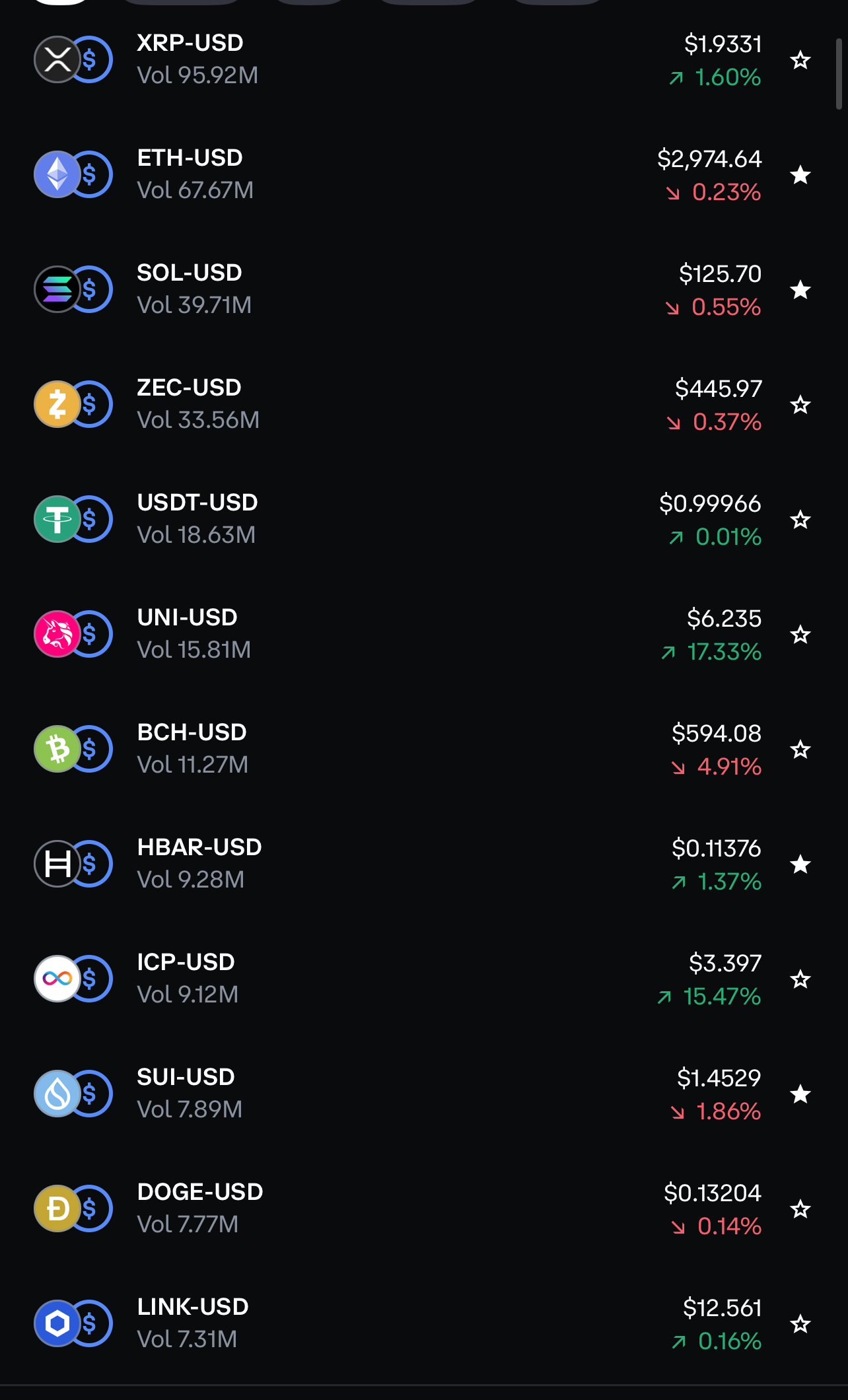This screenshot has height=1400, width=848.
Task: Unfavorite the ETH-USD pair
Action: (x=800, y=175)
